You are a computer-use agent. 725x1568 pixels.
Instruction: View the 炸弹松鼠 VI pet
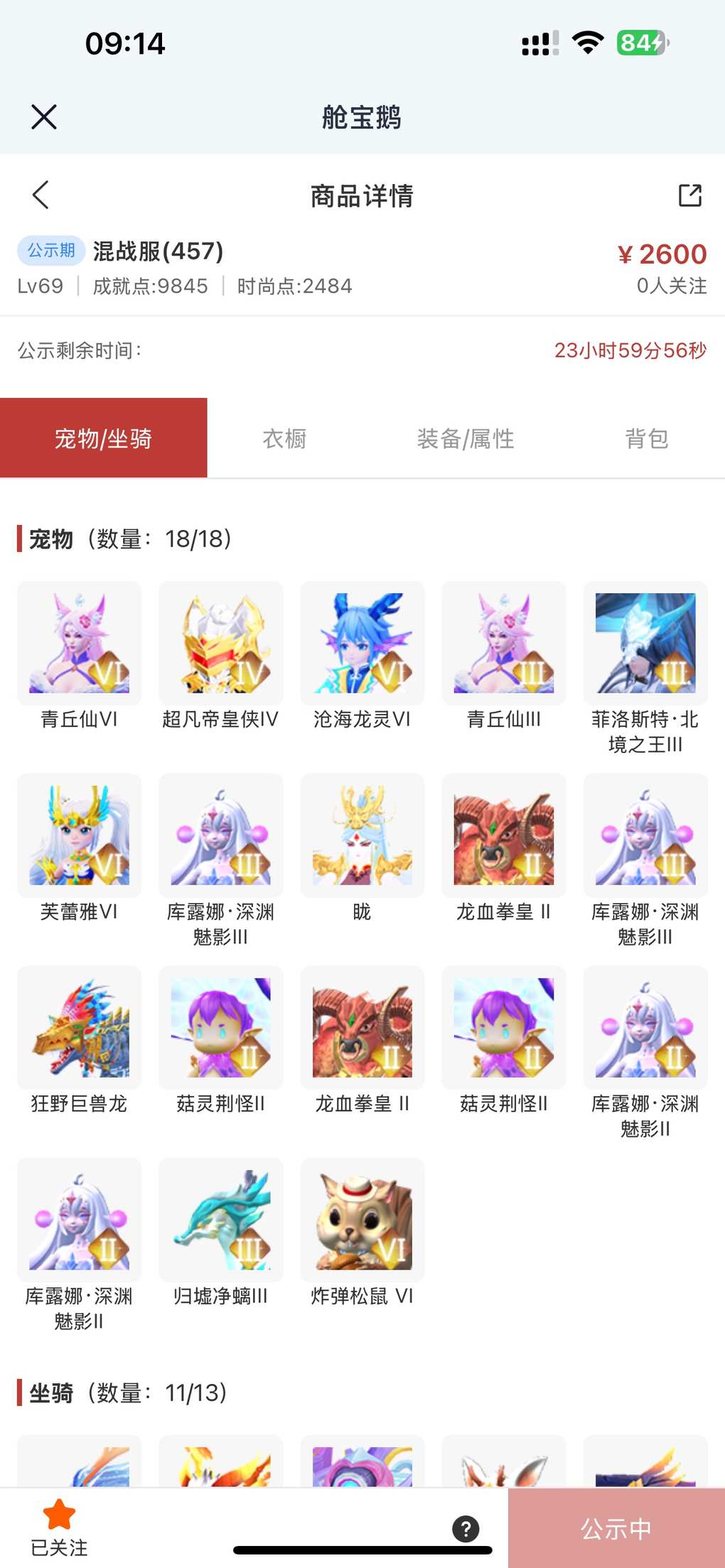362,1220
